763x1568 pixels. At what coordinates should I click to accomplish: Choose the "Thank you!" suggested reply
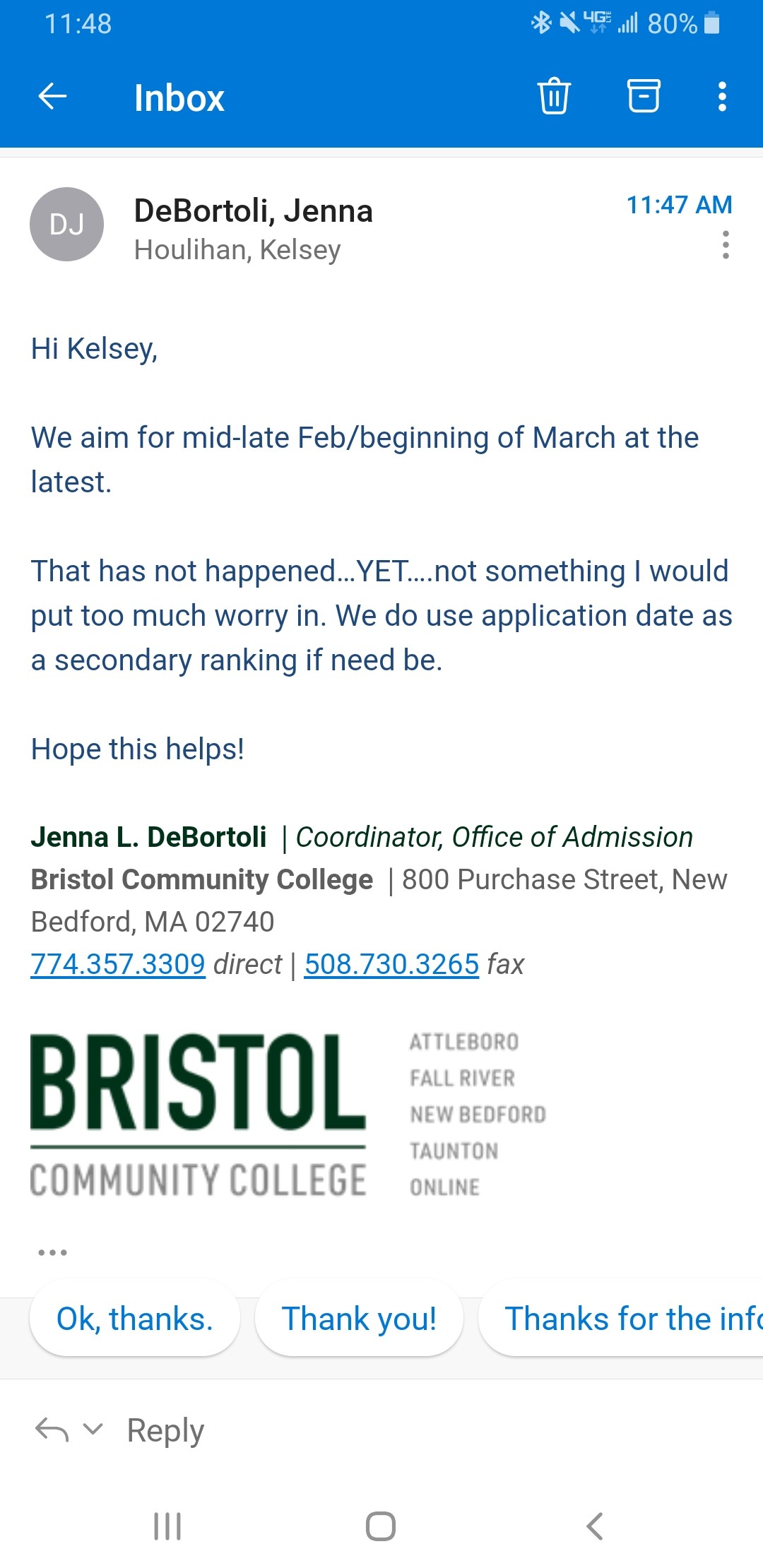pyautogui.click(x=359, y=1319)
